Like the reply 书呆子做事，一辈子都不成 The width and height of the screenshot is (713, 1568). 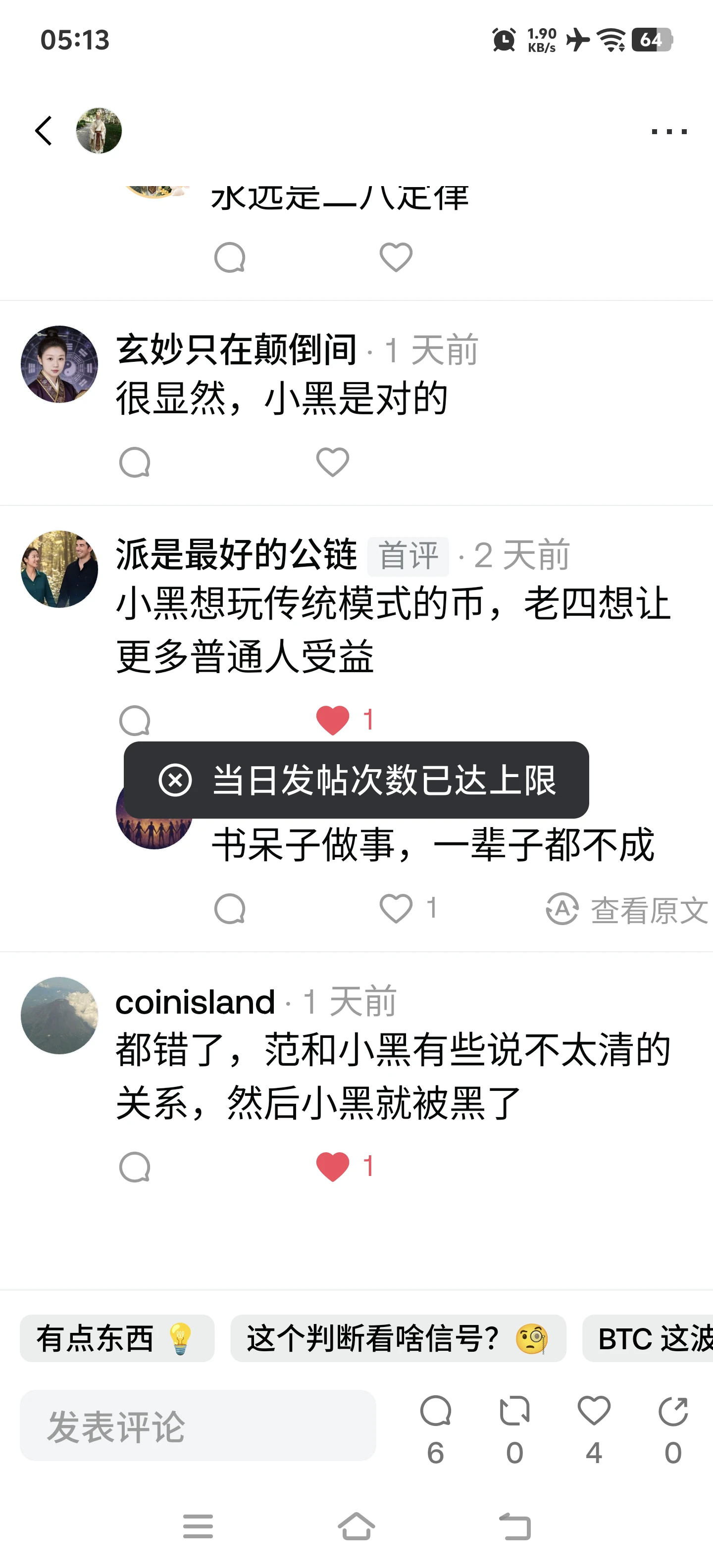click(396, 909)
